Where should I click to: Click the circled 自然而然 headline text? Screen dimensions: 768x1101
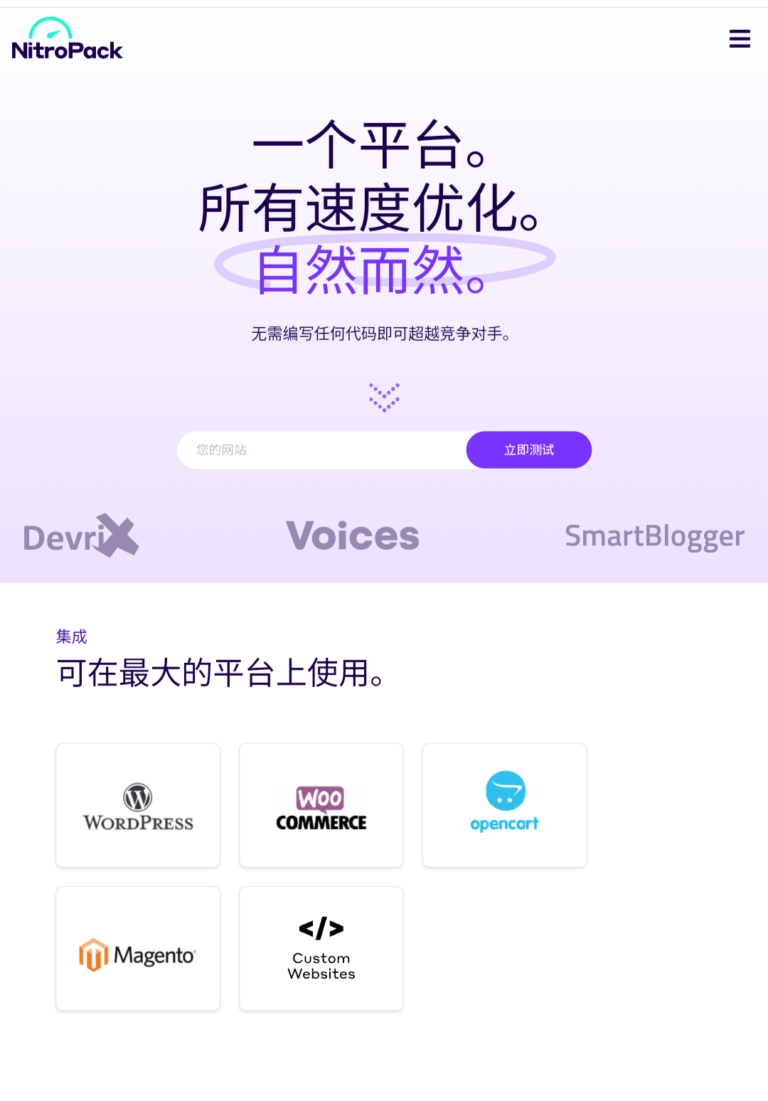click(x=384, y=268)
